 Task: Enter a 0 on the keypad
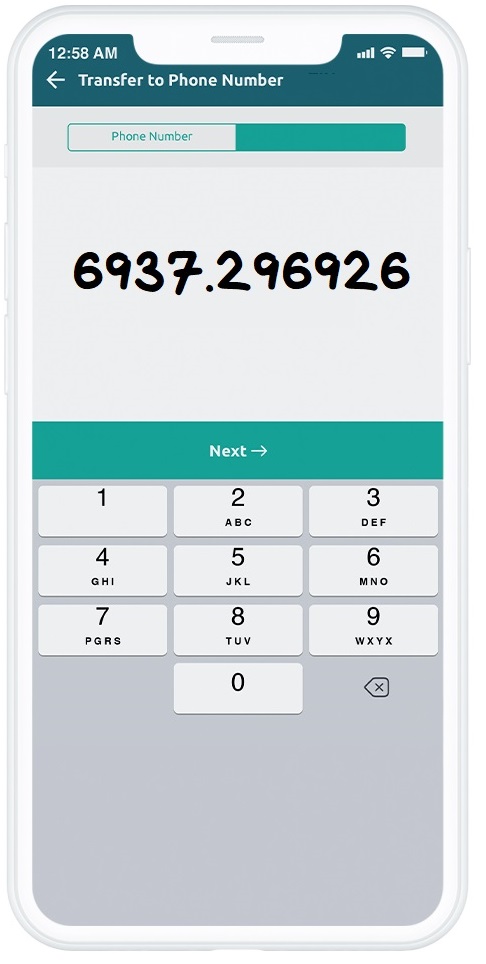pyautogui.click(x=238, y=689)
